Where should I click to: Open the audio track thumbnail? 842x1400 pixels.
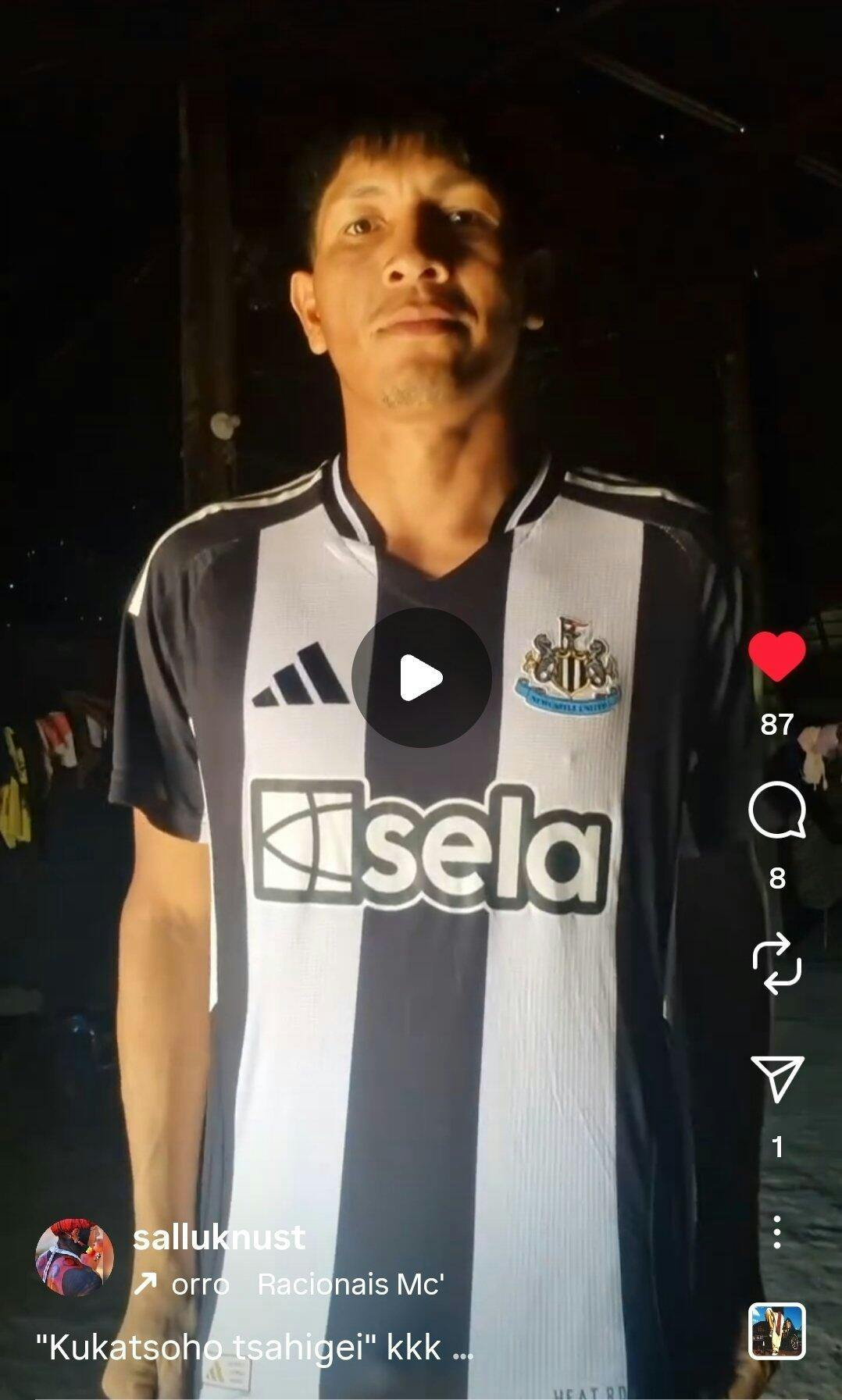[x=776, y=1332]
